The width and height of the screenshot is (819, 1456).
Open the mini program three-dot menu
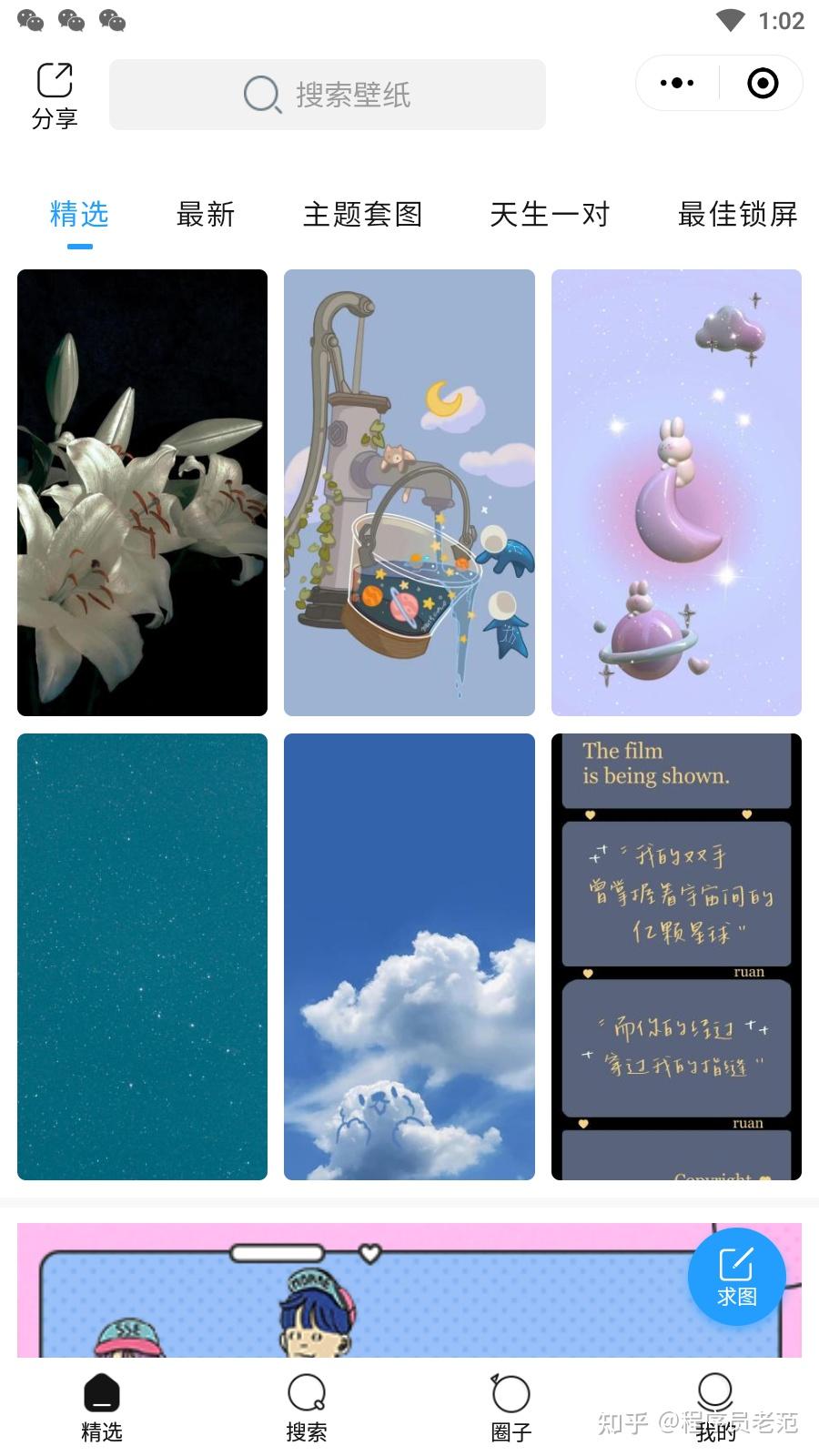point(677,83)
